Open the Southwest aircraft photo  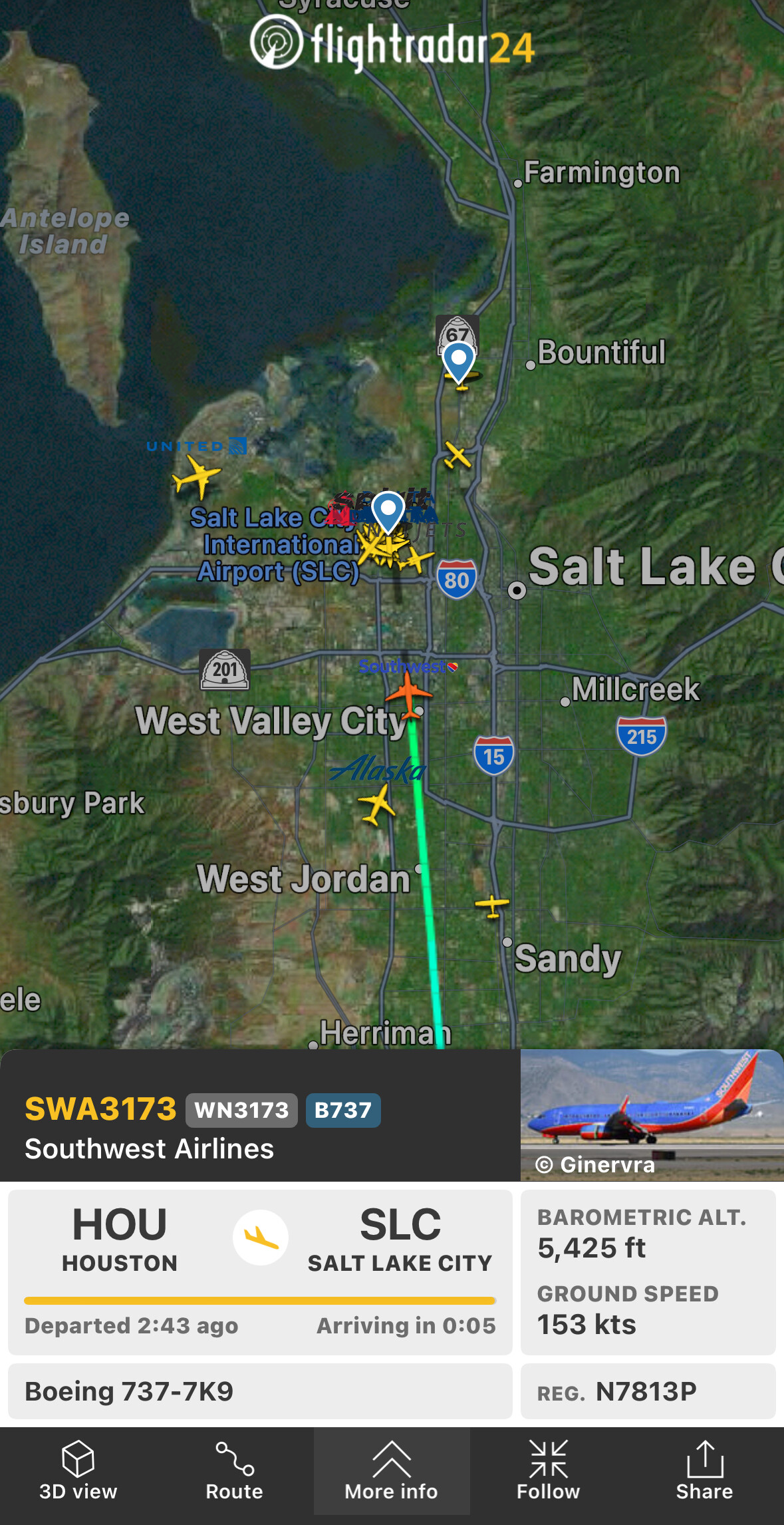click(x=651, y=1115)
